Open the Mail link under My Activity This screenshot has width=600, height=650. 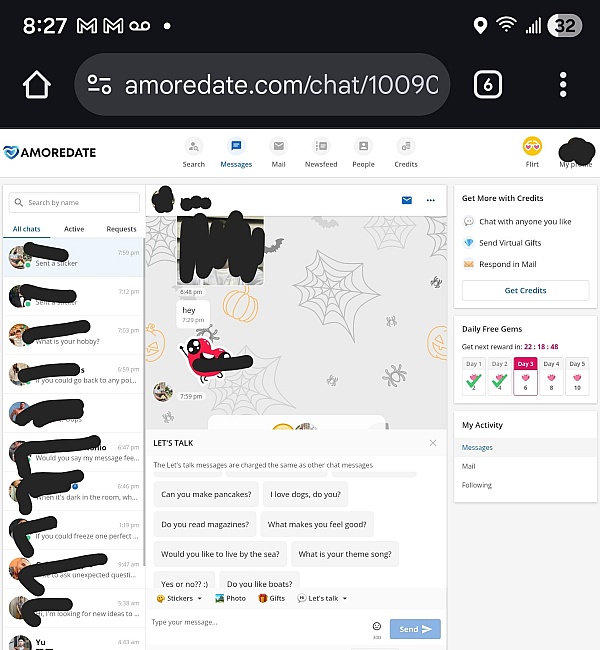tap(469, 466)
